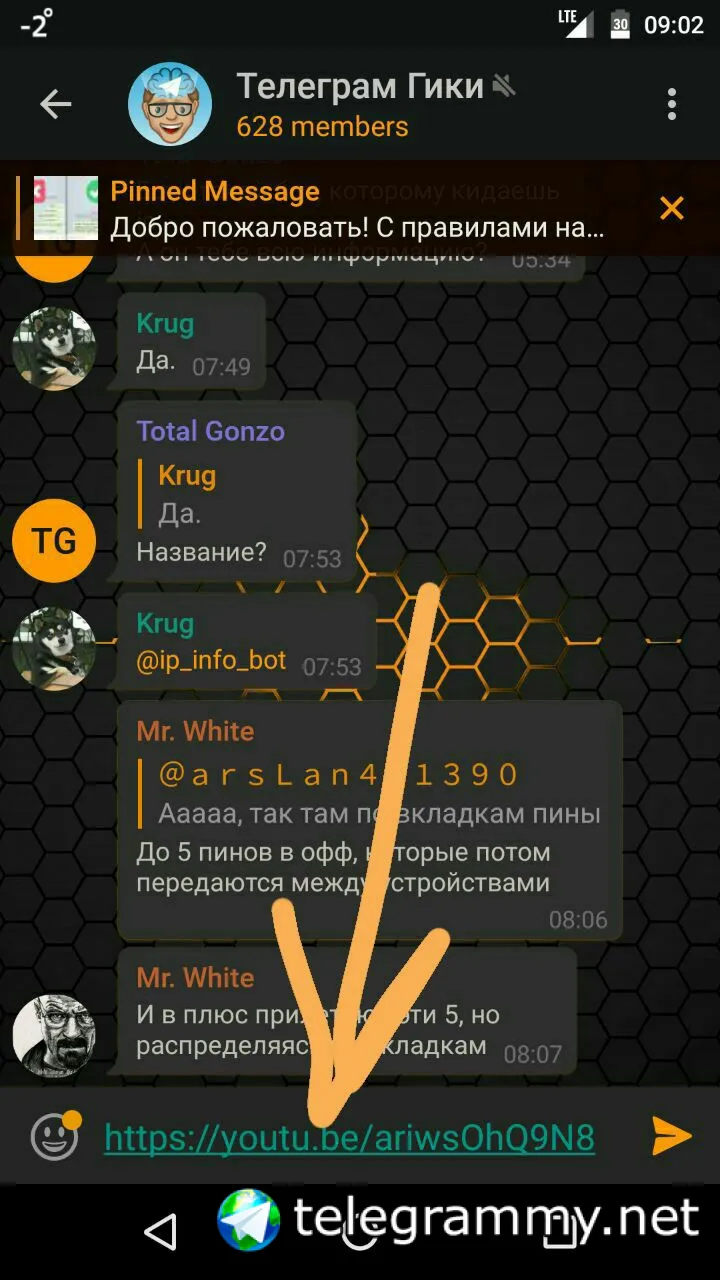Image resolution: width=720 pixels, height=1280 pixels.
Task: Open the emoji picker
Action: pos(54,1136)
